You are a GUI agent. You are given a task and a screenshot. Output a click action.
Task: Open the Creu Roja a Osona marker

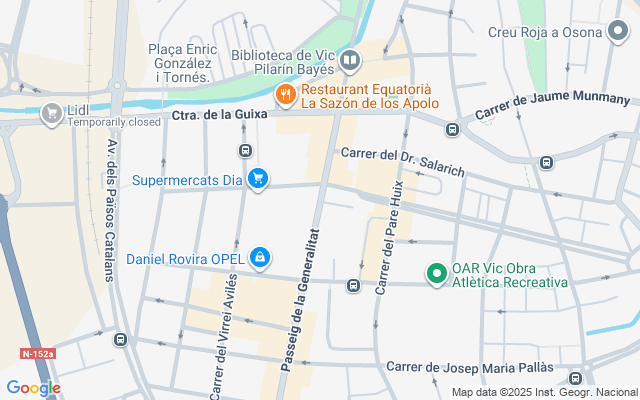tap(618, 31)
